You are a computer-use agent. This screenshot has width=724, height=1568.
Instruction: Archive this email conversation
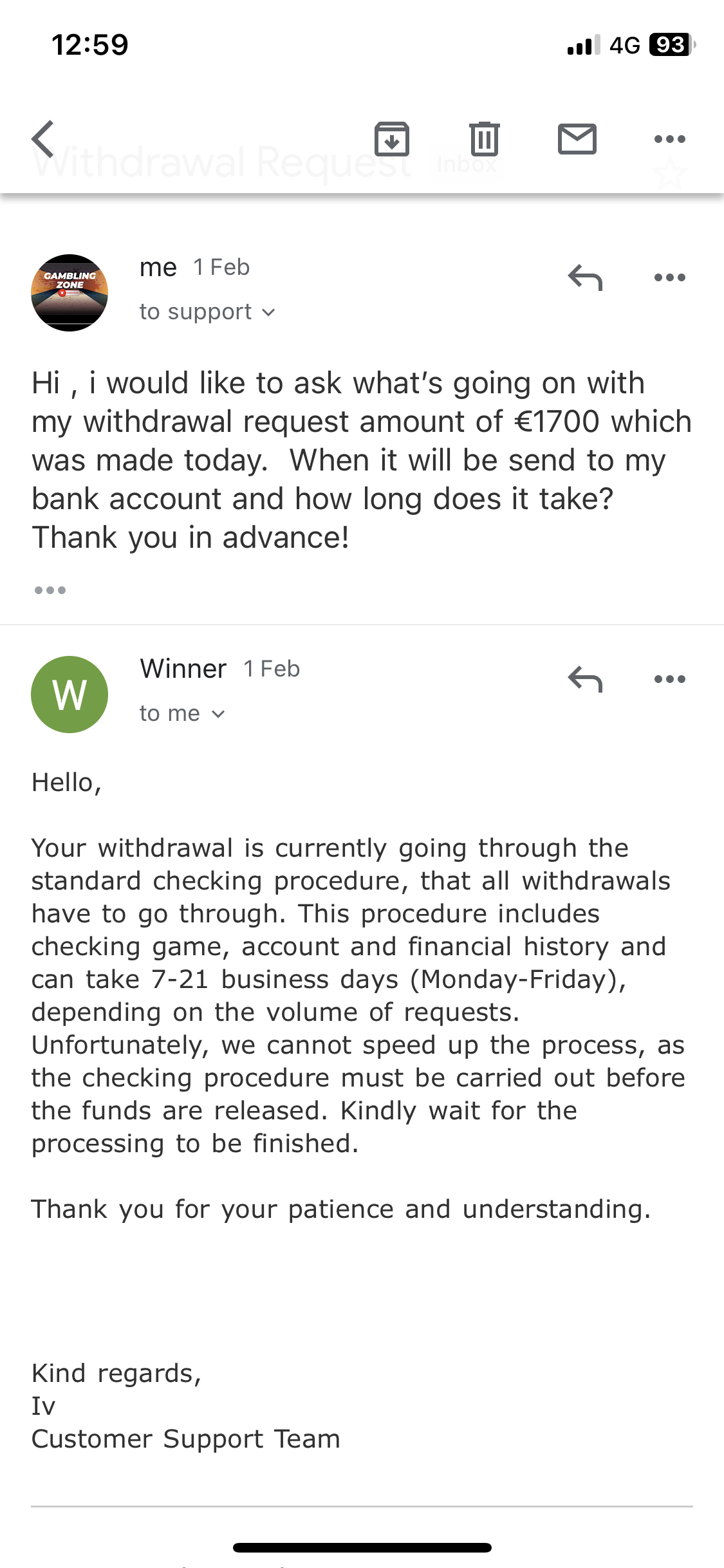(x=392, y=139)
